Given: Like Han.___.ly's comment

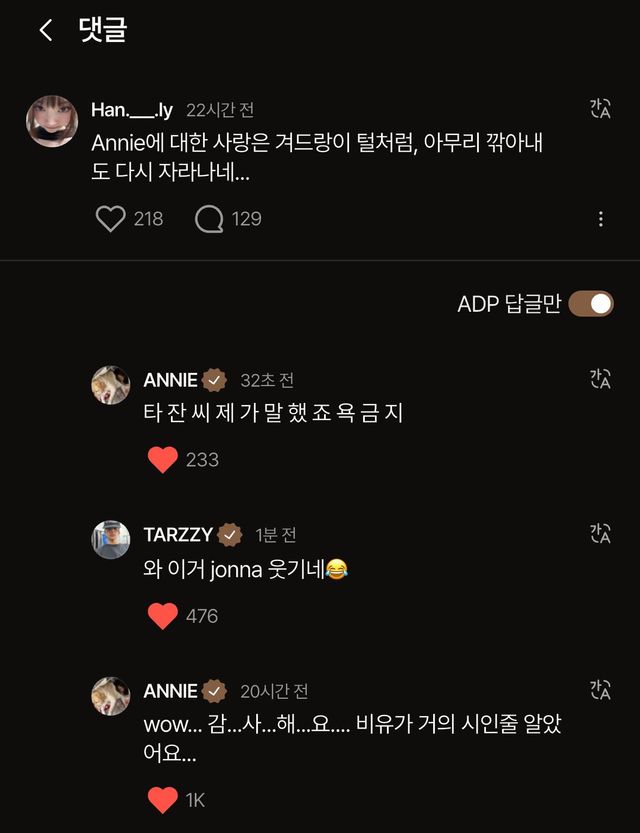Looking at the screenshot, I should pyautogui.click(x=110, y=218).
